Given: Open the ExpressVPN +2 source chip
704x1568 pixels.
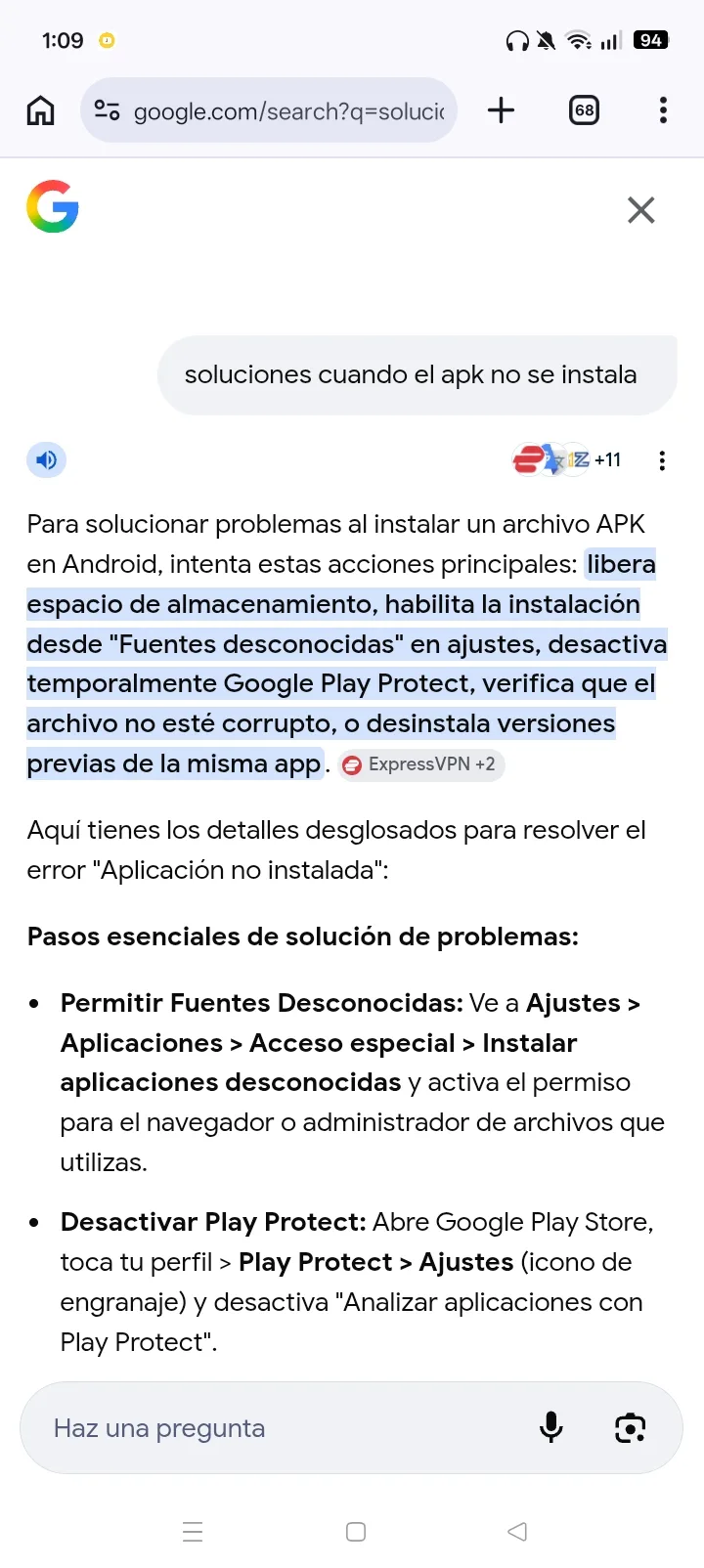Looking at the screenshot, I should pyautogui.click(x=421, y=764).
